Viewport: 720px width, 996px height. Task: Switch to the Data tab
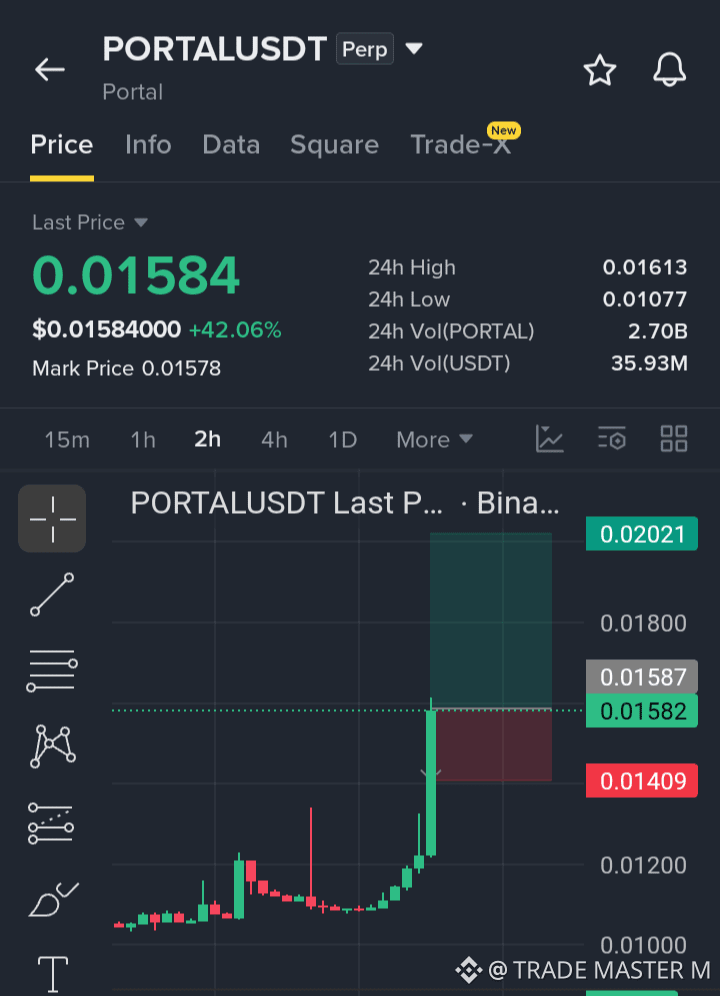pyautogui.click(x=231, y=145)
